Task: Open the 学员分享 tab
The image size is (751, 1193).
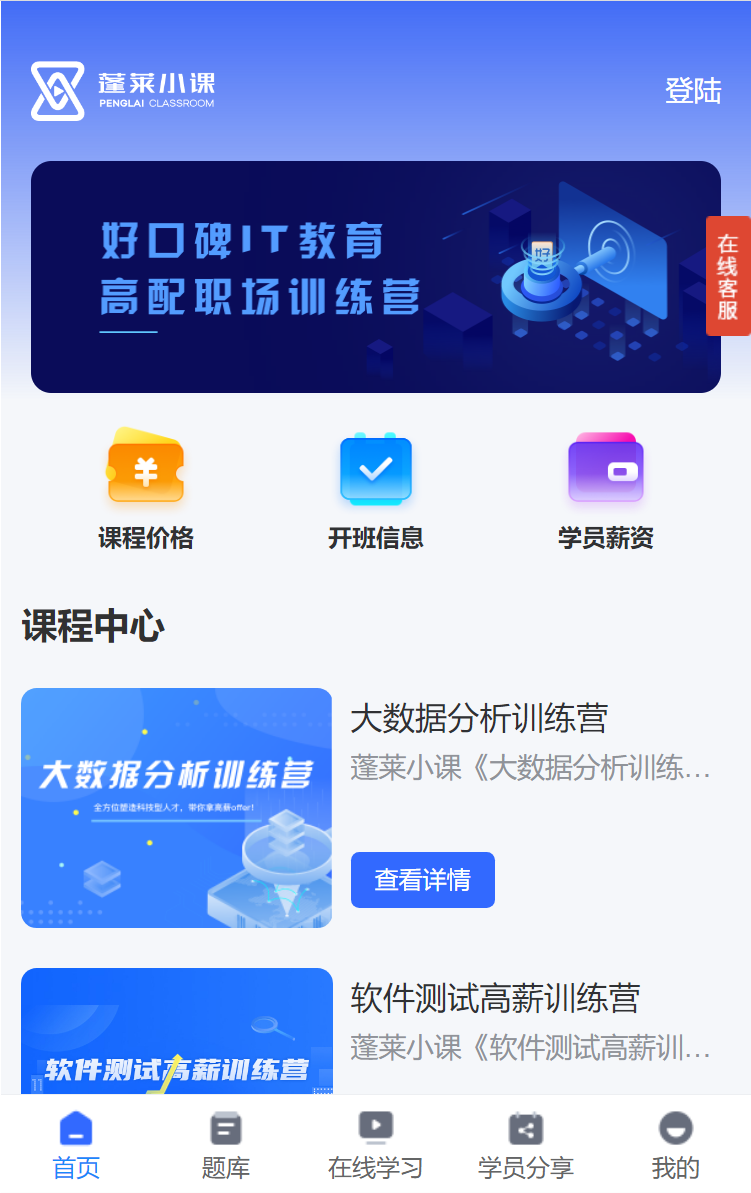Action: pos(525,1145)
